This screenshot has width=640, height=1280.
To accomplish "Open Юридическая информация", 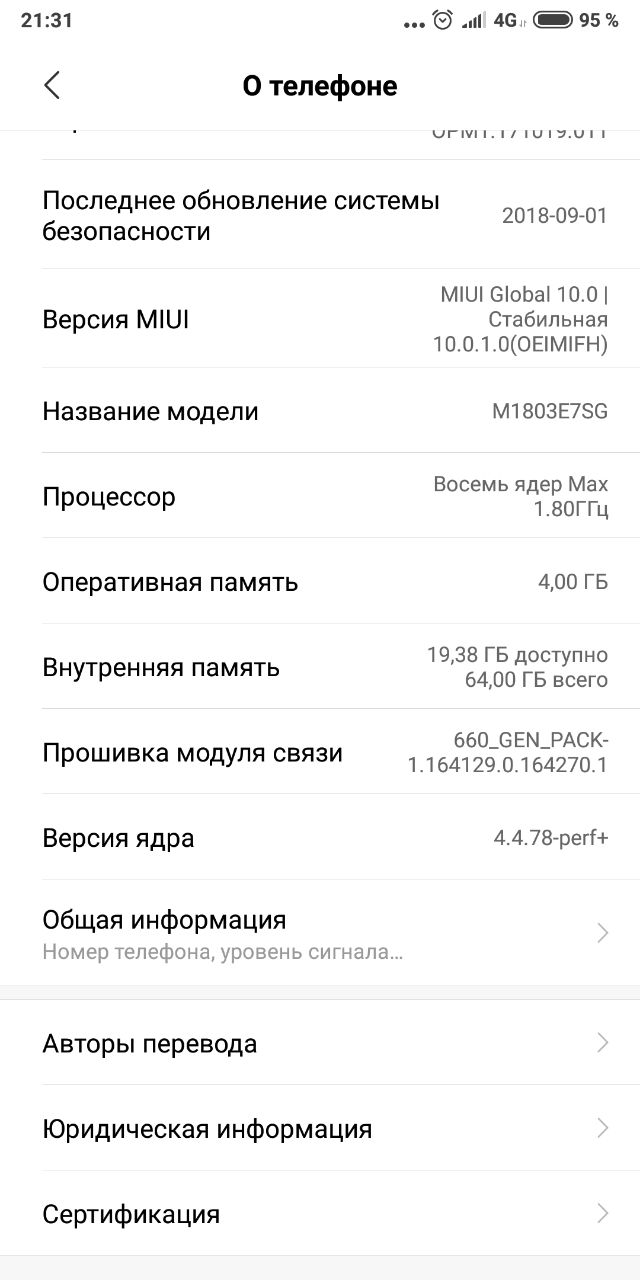I will [x=320, y=1129].
